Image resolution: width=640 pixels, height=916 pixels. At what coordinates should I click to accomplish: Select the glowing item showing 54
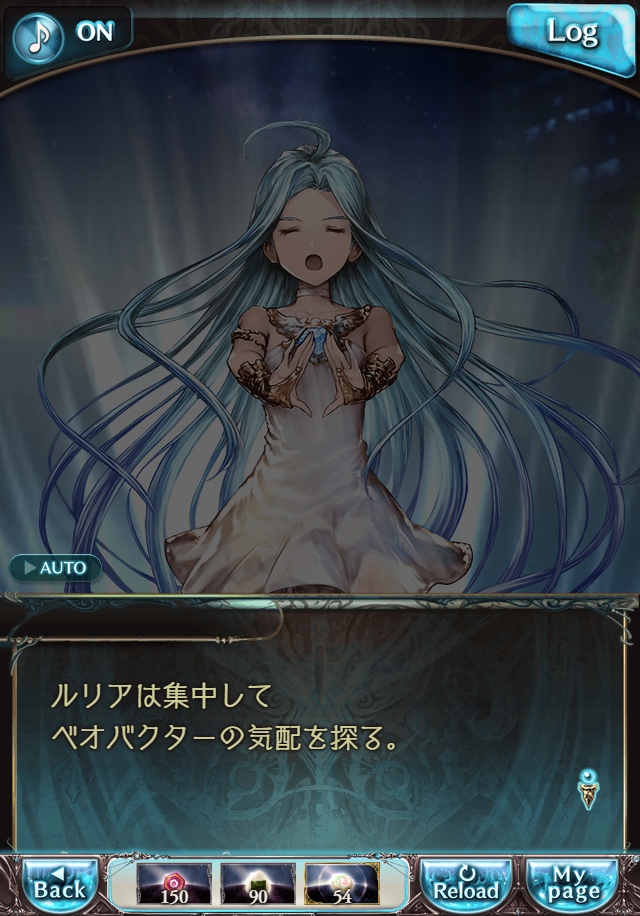click(x=342, y=883)
